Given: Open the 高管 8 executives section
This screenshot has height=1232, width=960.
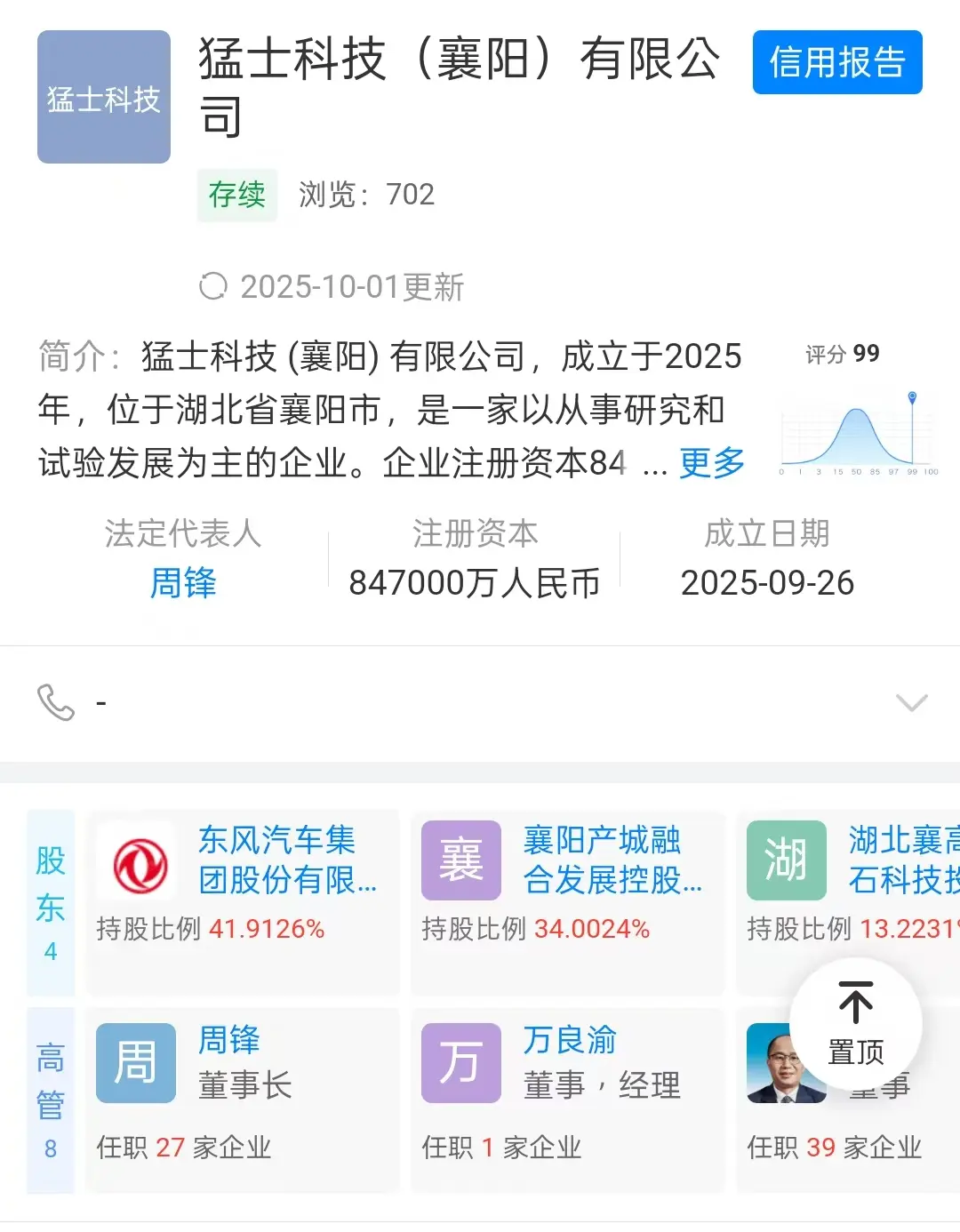Looking at the screenshot, I should [x=51, y=1100].
